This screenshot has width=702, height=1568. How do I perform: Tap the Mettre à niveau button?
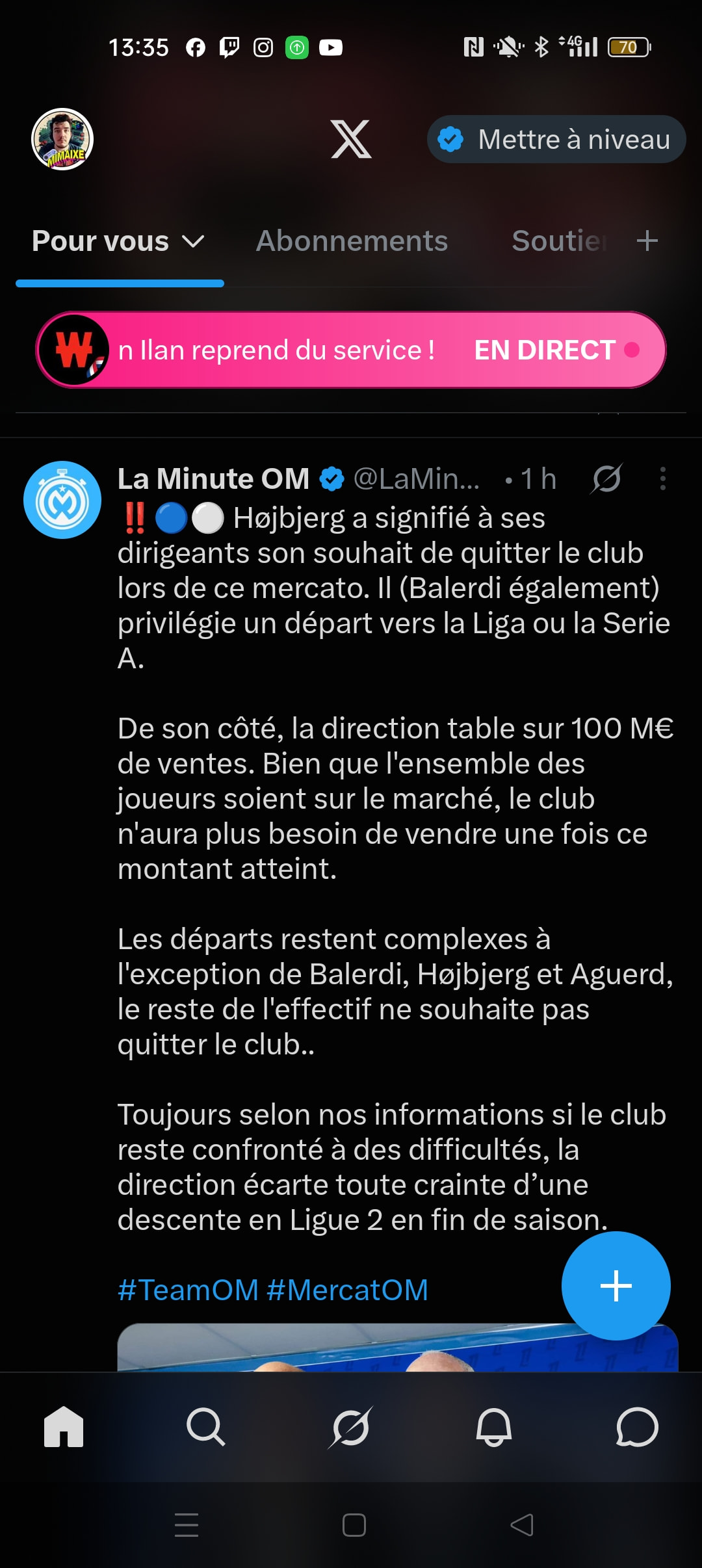click(x=556, y=139)
